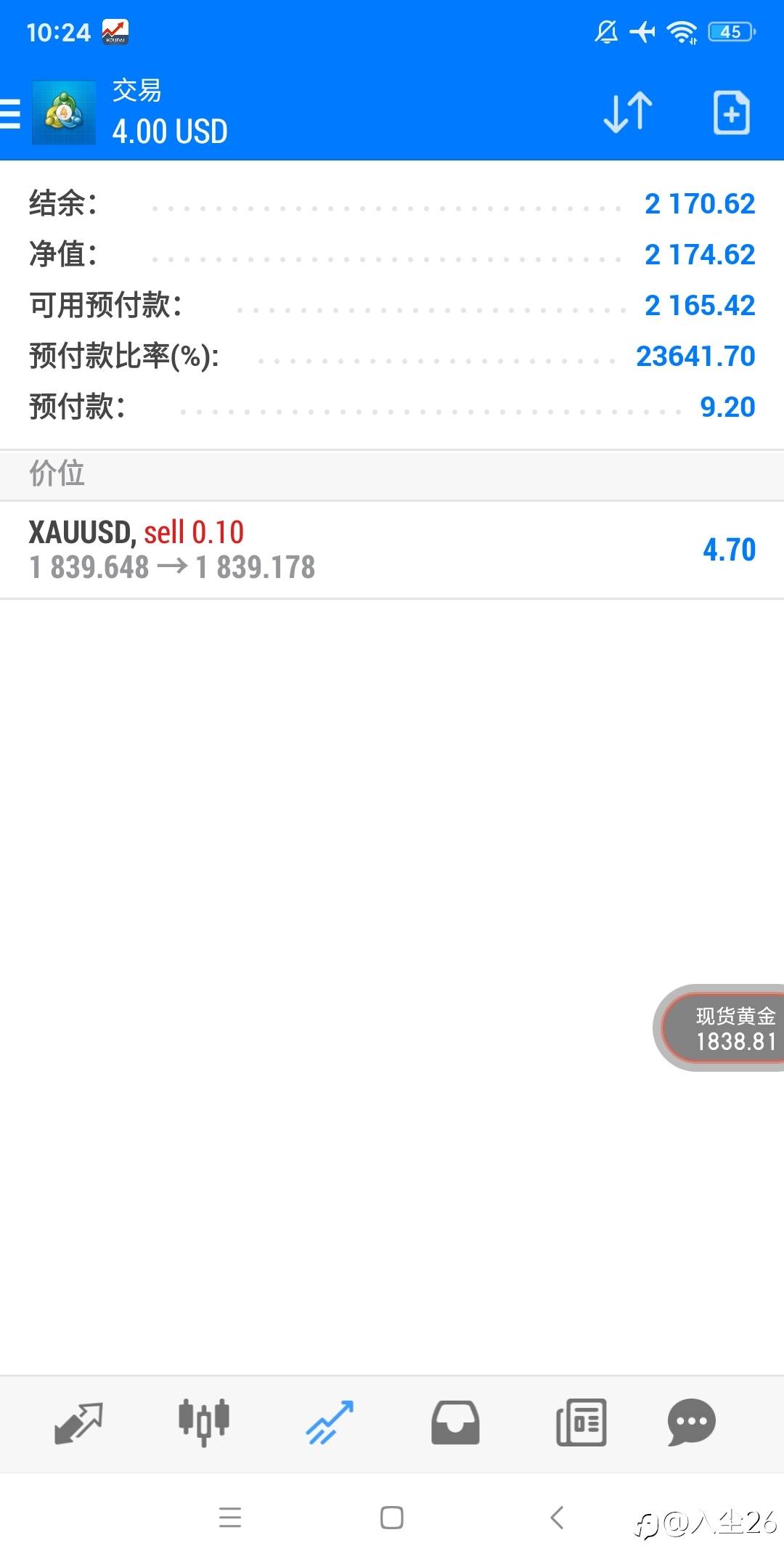Viewport: 784px width, 1567px height.
Task: Open the XAUUSD sell 0.10 position
Action: point(392,550)
